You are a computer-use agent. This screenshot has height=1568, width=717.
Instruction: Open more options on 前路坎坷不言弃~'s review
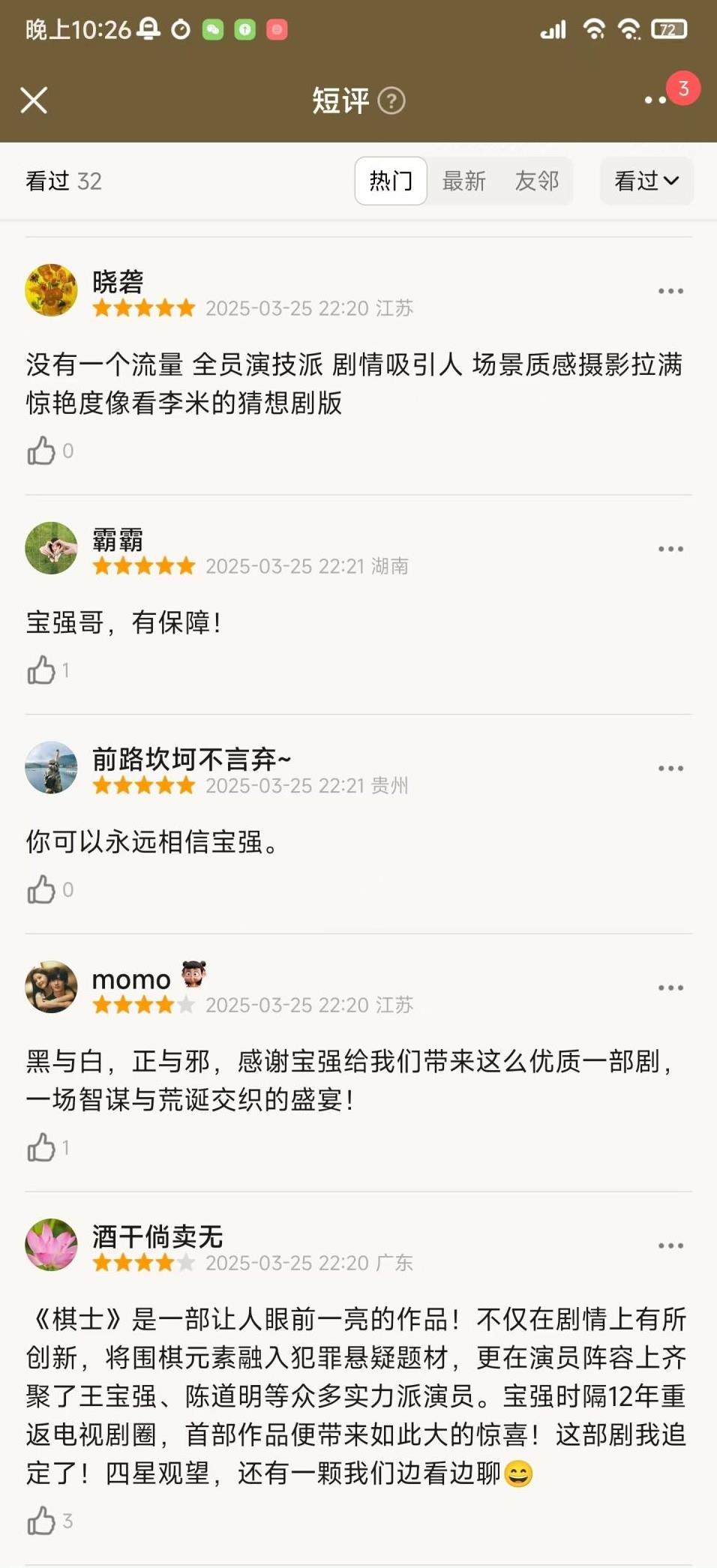(x=670, y=769)
